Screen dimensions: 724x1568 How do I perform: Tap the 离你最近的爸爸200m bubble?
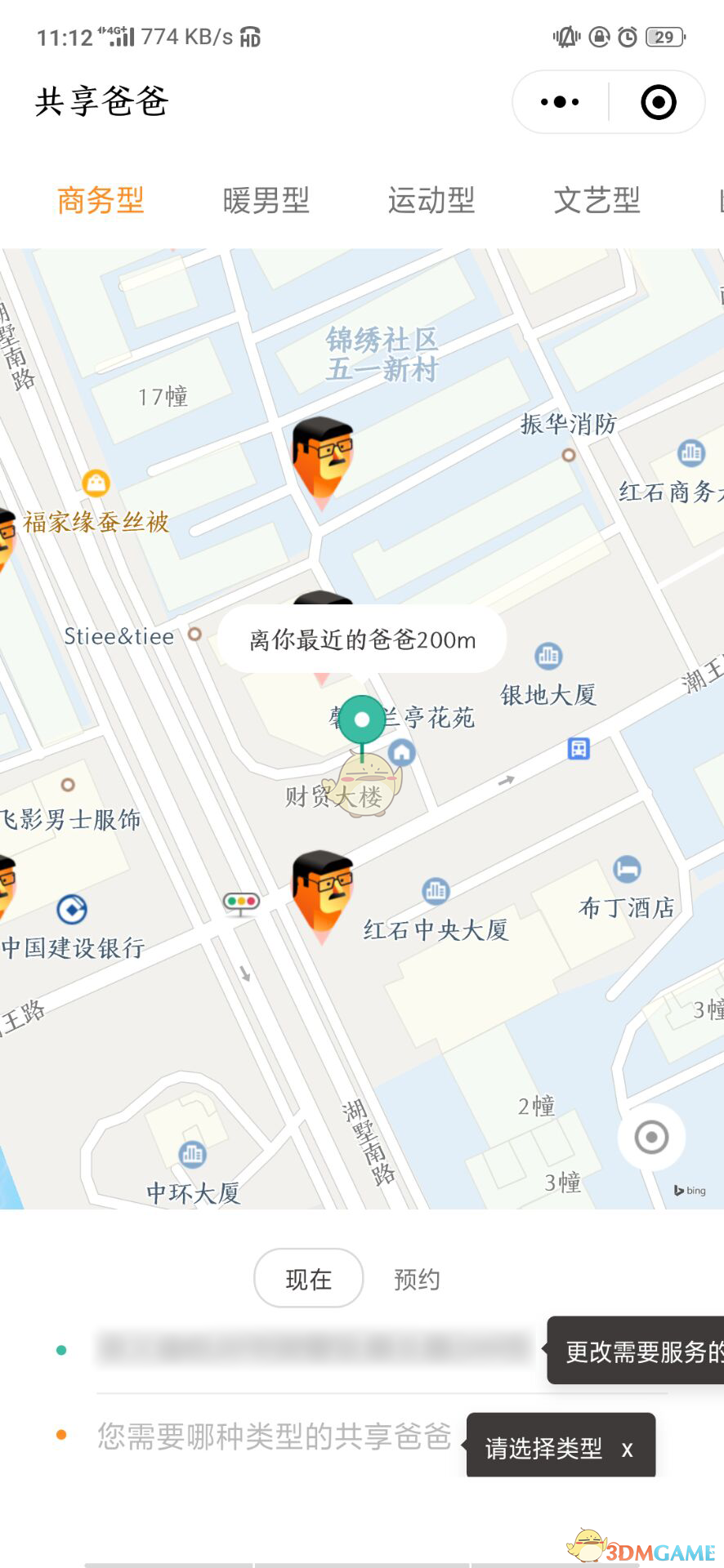(x=362, y=640)
